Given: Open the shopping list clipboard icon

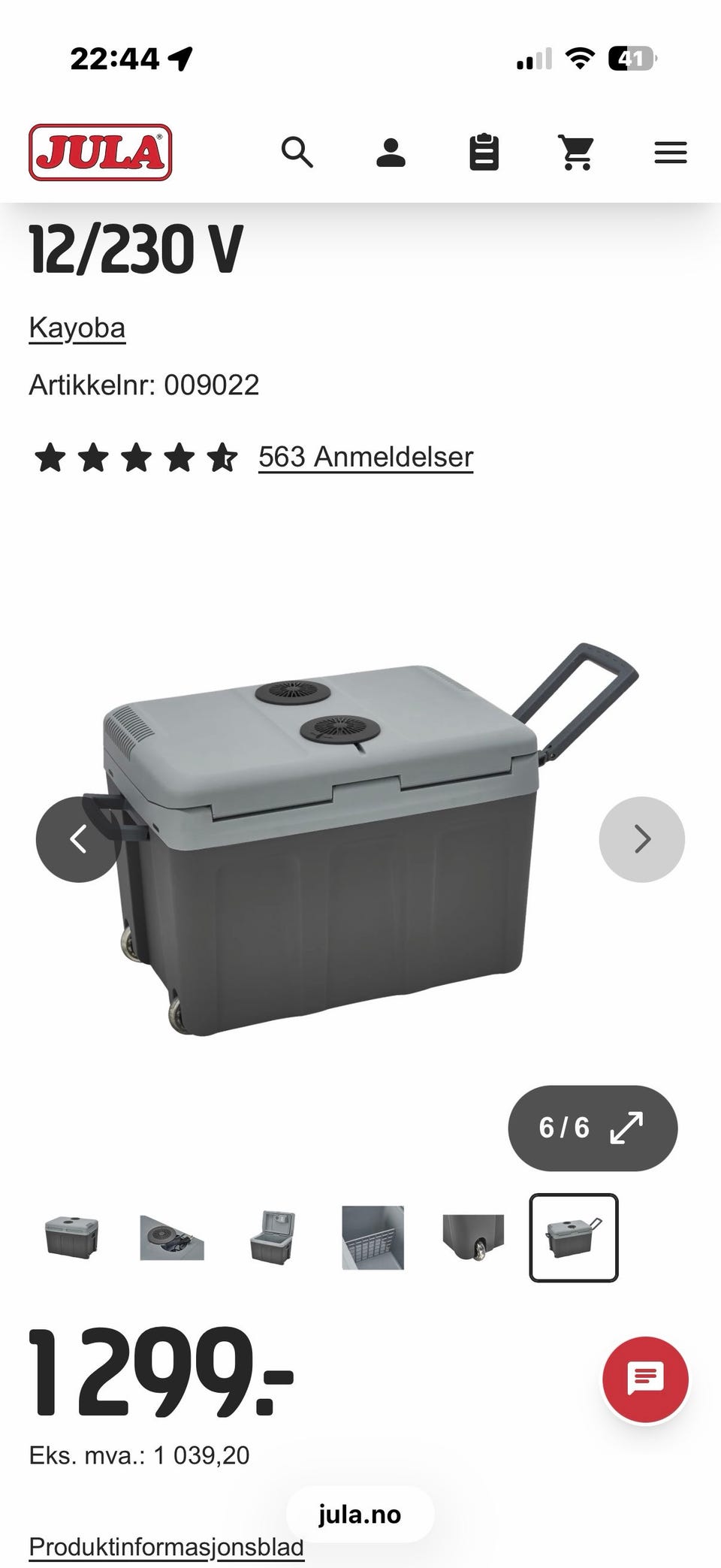Looking at the screenshot, I should [484, 153].
